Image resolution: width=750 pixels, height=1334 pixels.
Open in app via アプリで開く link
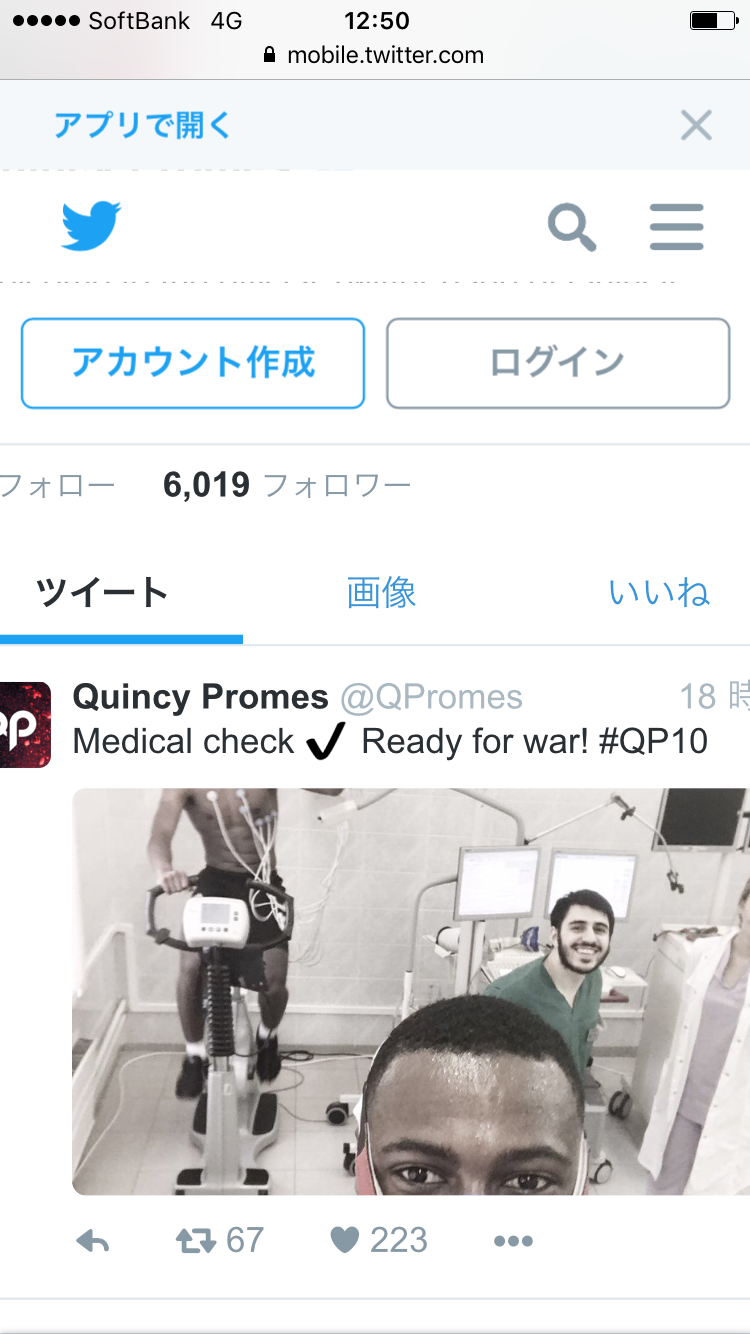pos(142,126)
